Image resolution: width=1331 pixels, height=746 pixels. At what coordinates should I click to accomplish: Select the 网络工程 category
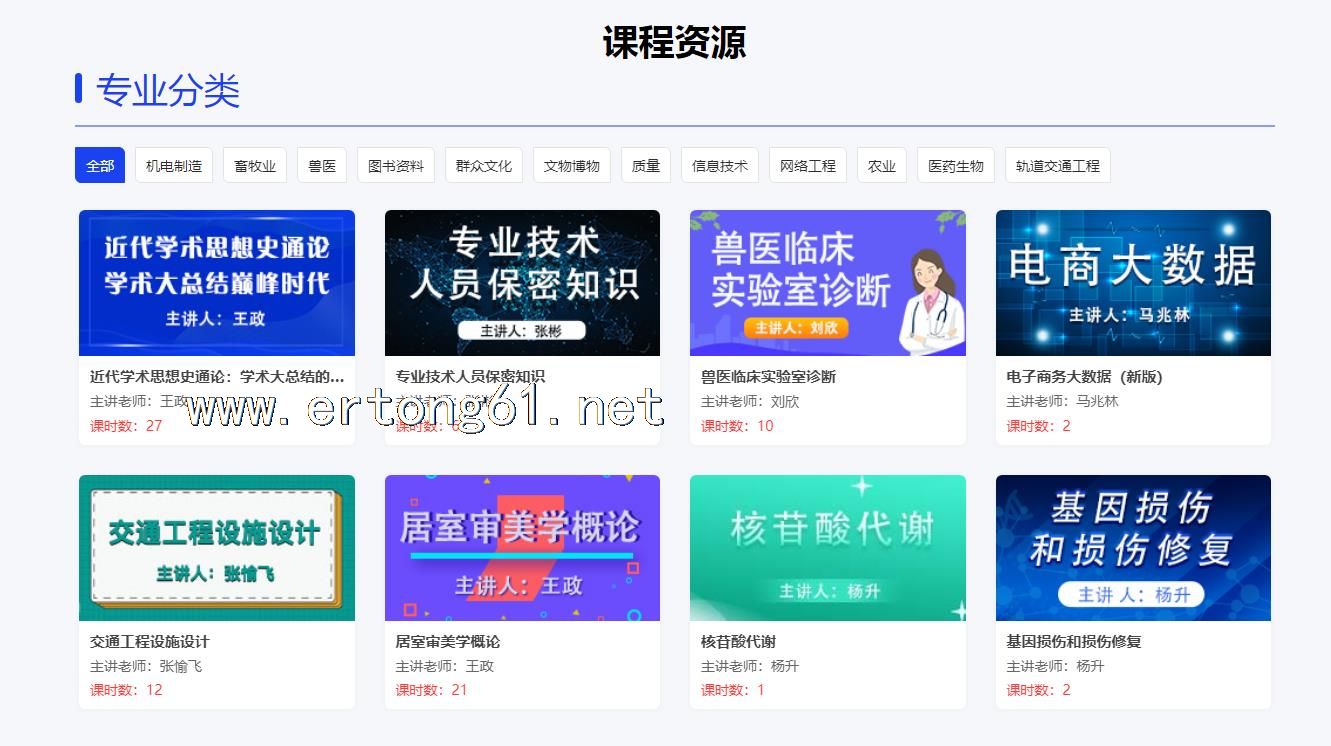coord(808,166)
